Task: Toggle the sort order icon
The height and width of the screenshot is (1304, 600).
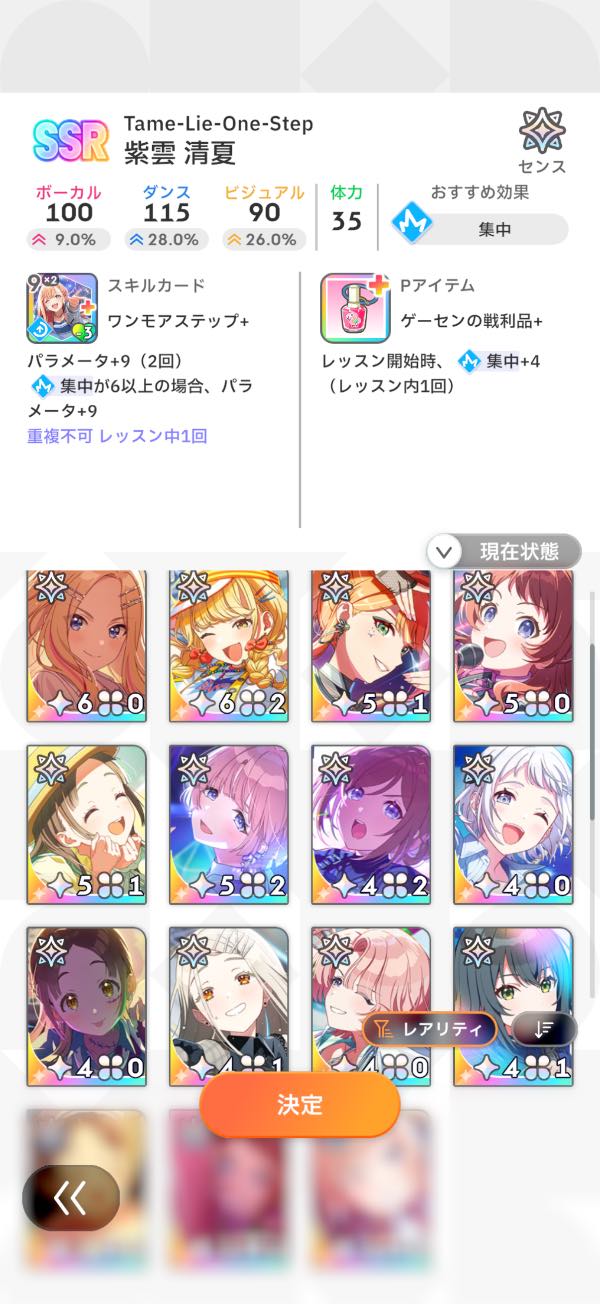Action: [544, 1028]
